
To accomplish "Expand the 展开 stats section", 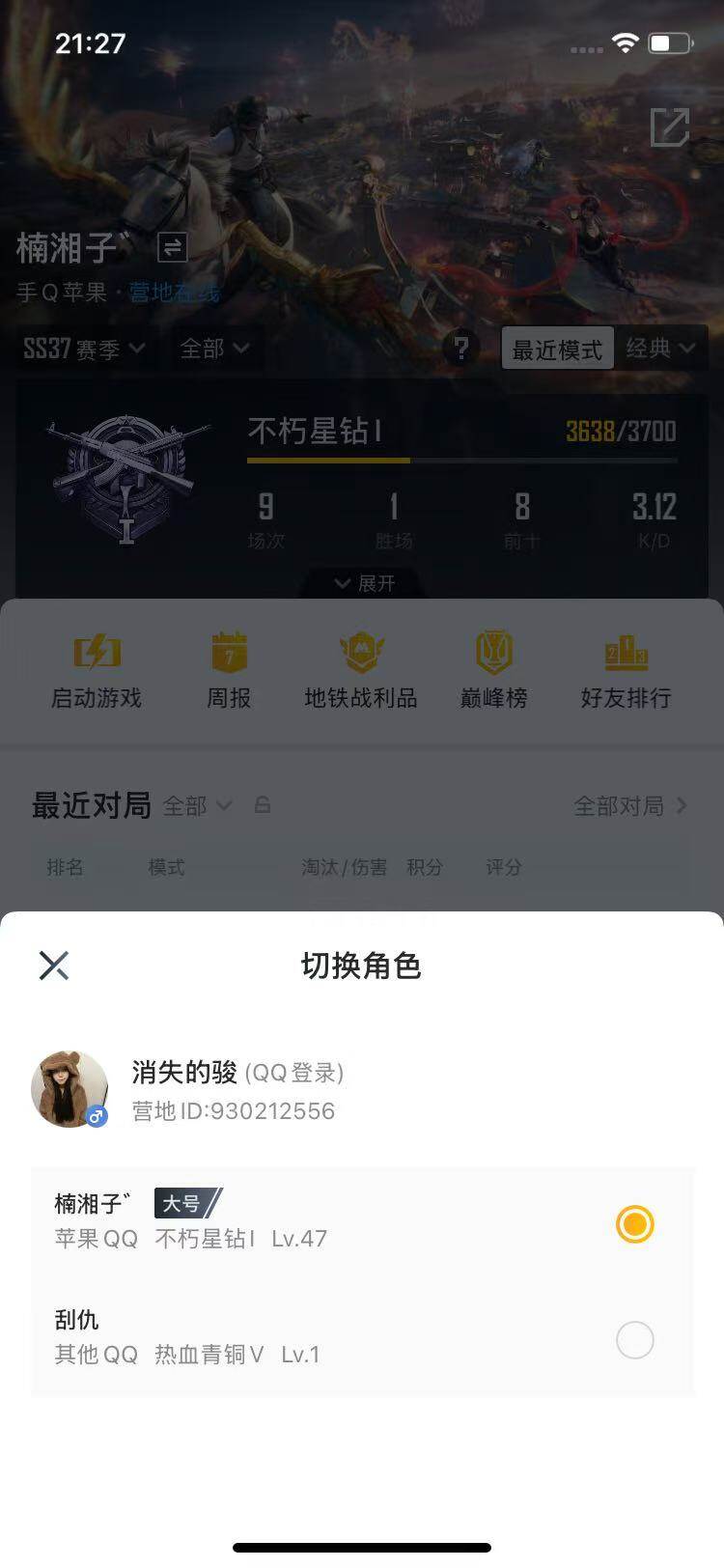I will (x=362, y=583).
